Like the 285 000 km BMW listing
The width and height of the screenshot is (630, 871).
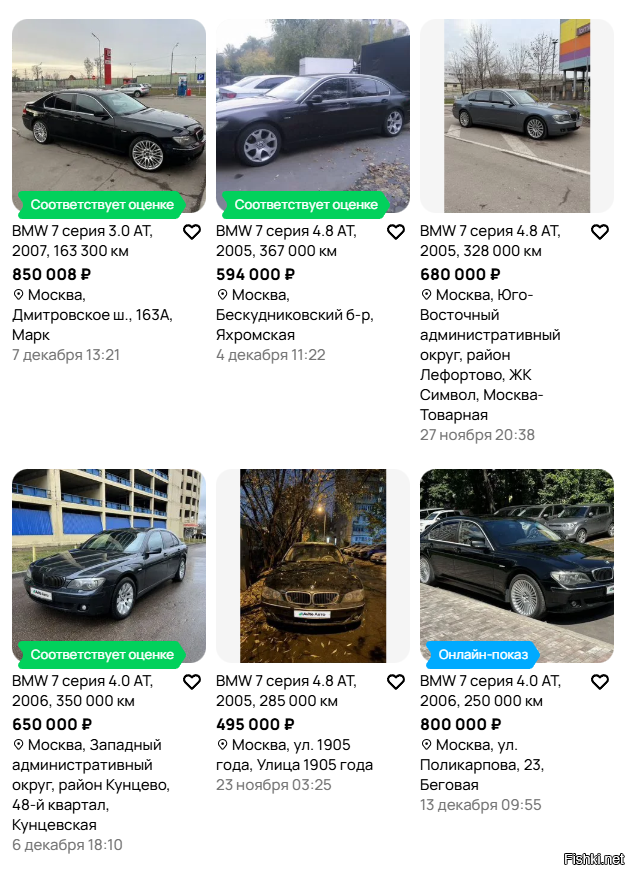tap(396, 682)
